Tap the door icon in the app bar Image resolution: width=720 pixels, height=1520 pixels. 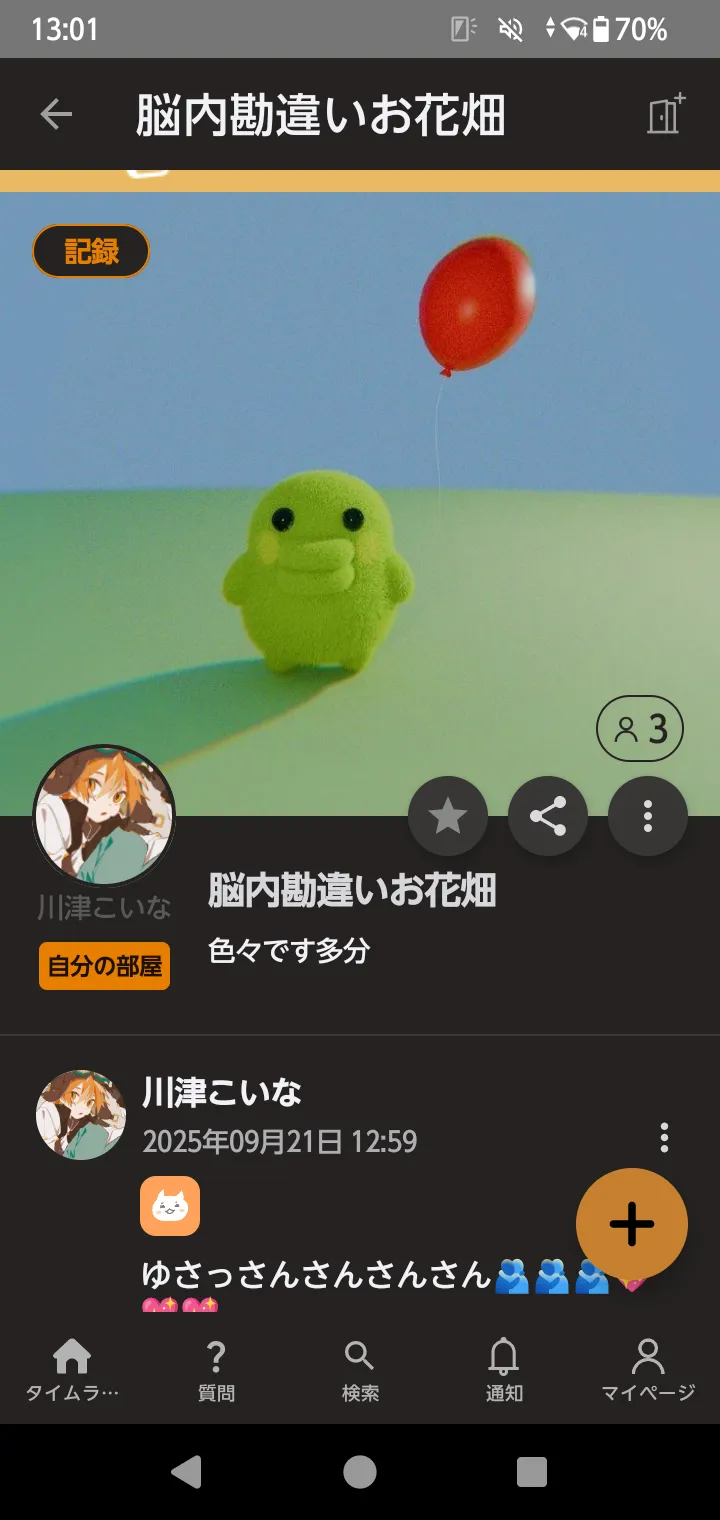[665, 115]
